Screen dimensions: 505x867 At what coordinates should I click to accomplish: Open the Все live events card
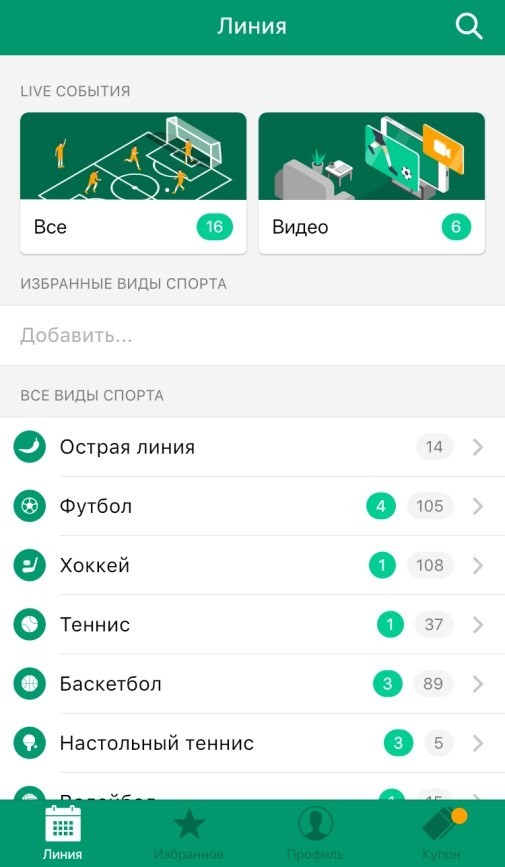pyautogui.click(x=133, y=183)
